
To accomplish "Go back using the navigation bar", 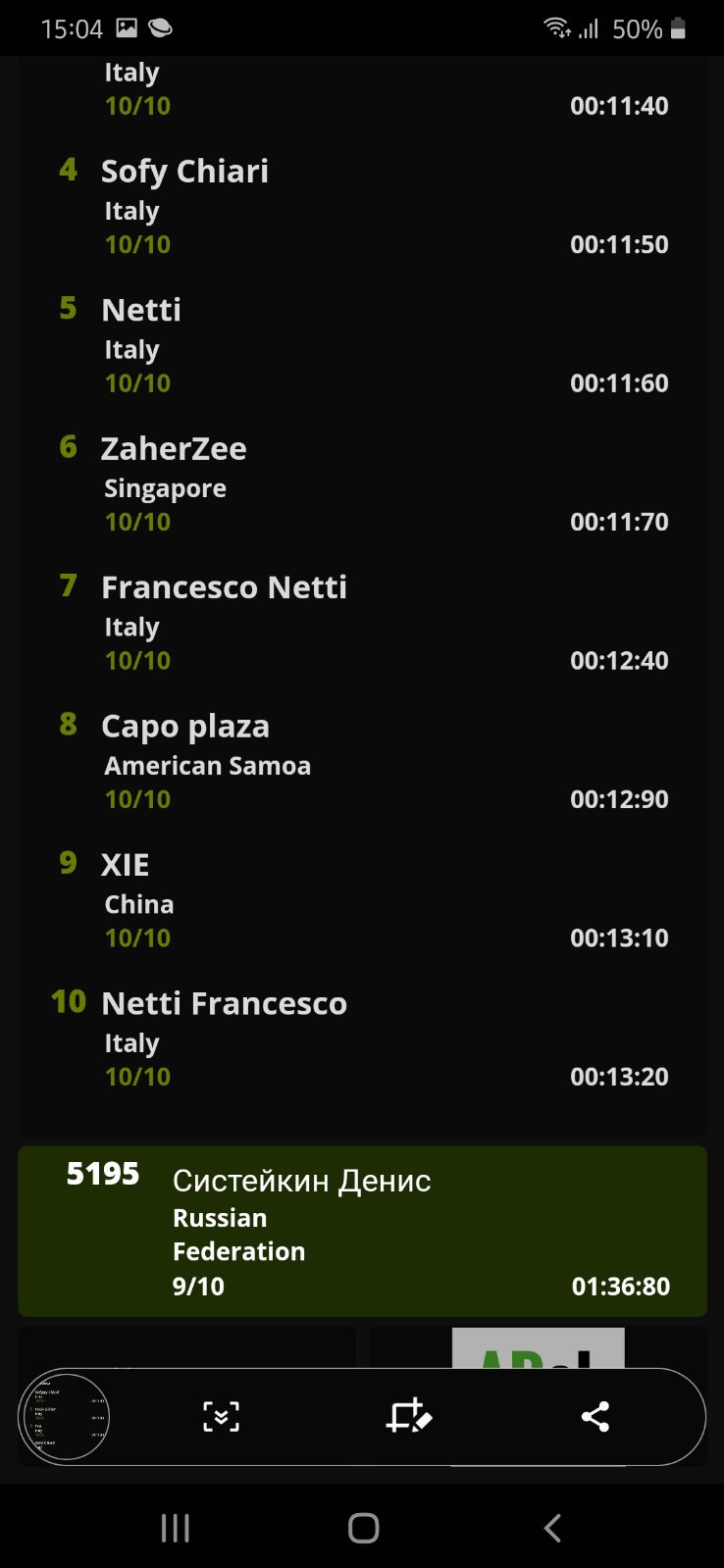I will point(552,1527).
